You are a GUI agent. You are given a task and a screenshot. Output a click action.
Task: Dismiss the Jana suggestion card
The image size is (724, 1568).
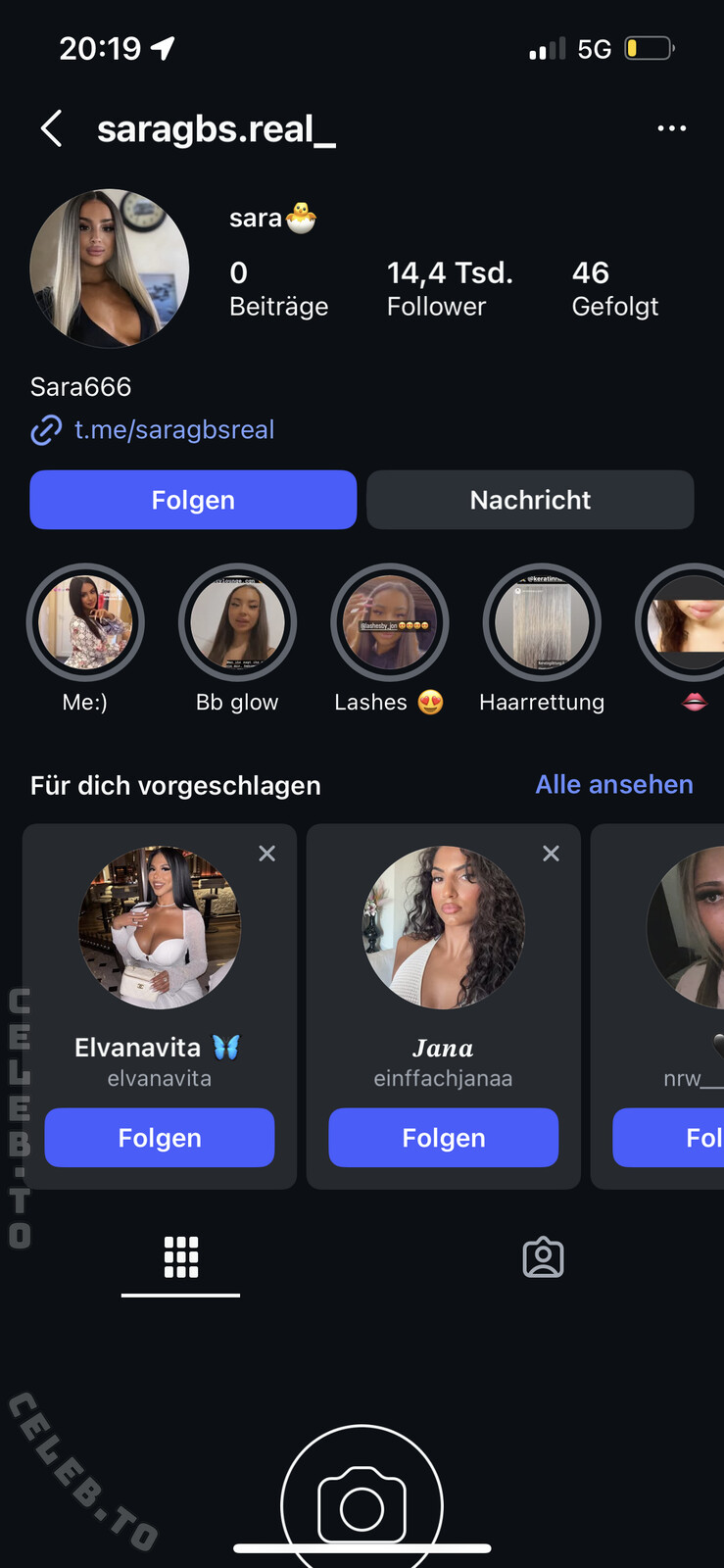pyautogui.click(x=551, y=854)
